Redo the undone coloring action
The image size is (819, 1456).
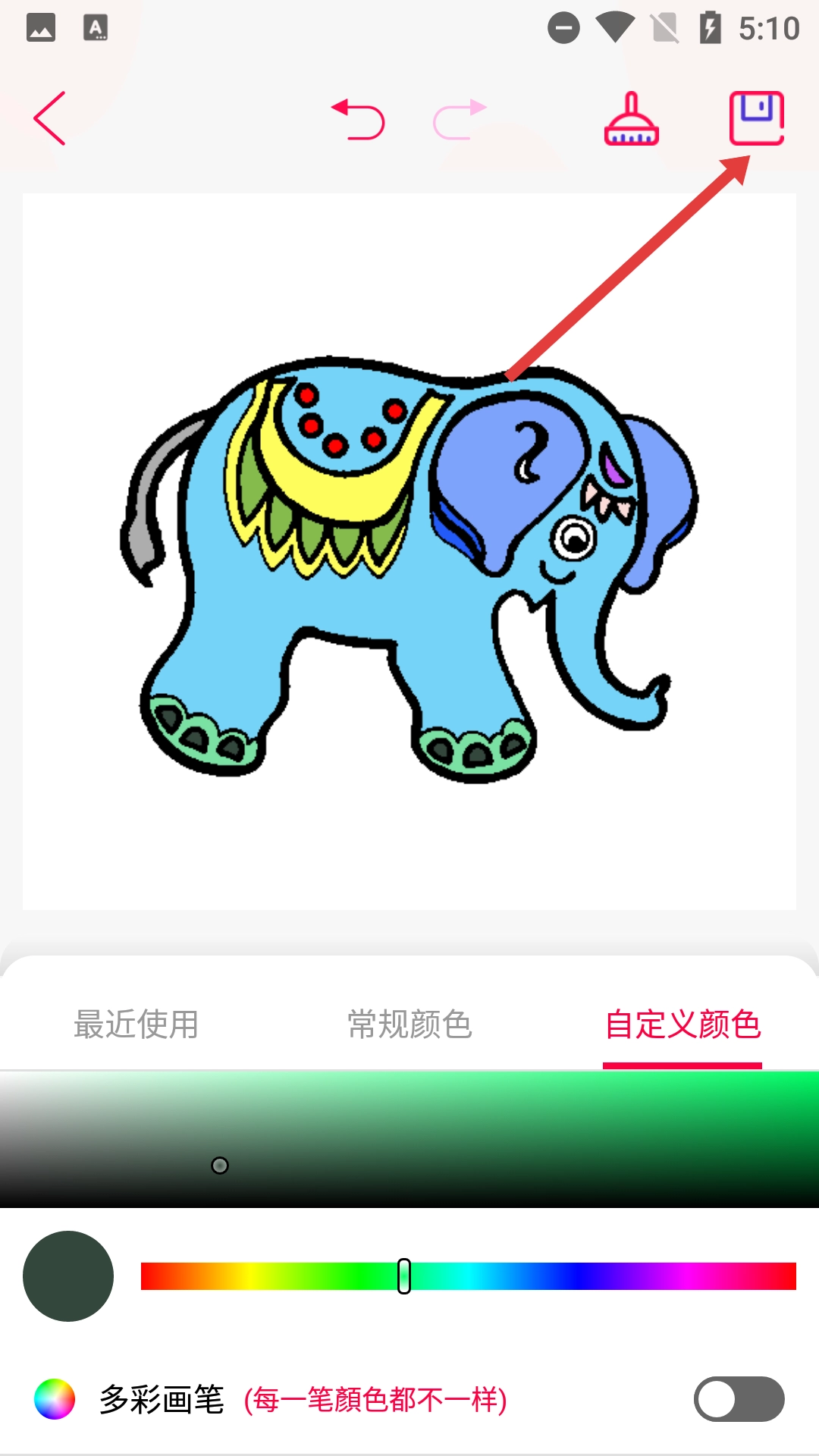pos(460,119)
